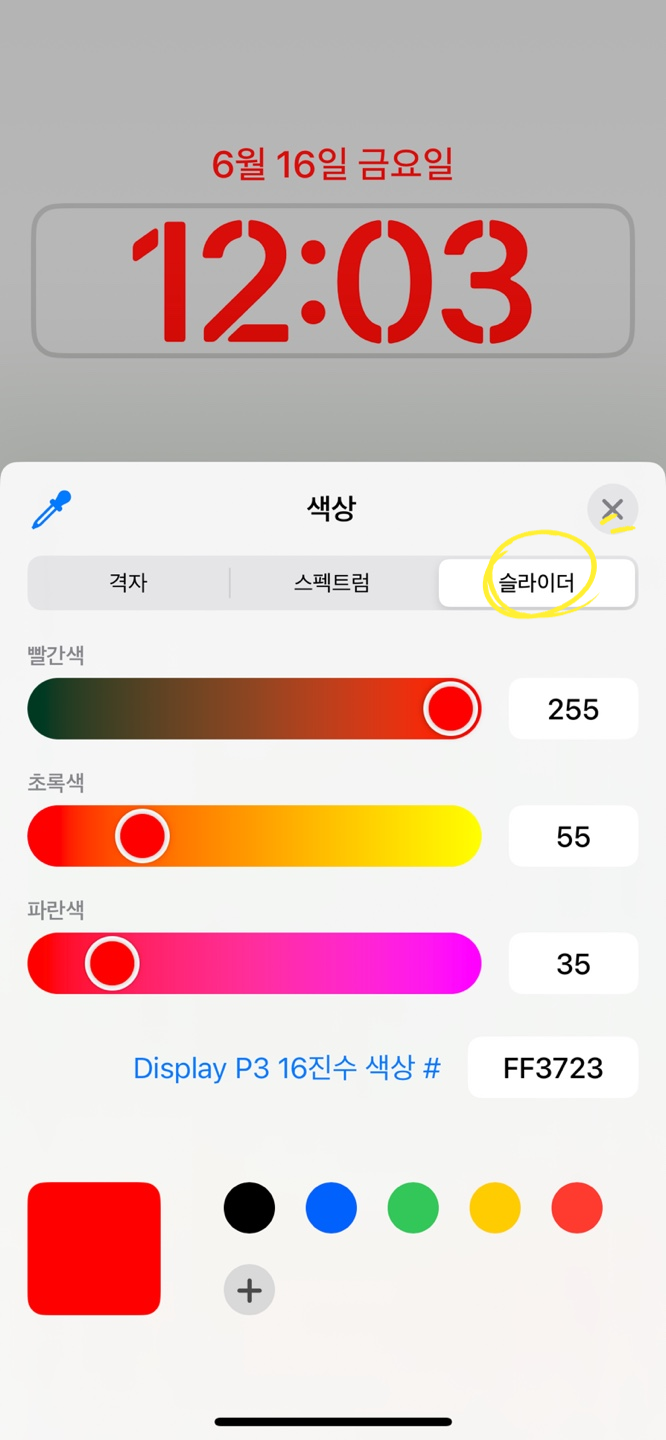The width and height of the screenshot is (666, 1440).
Task: Choose the blue saved color swatch
Action: click(331, 1207)
